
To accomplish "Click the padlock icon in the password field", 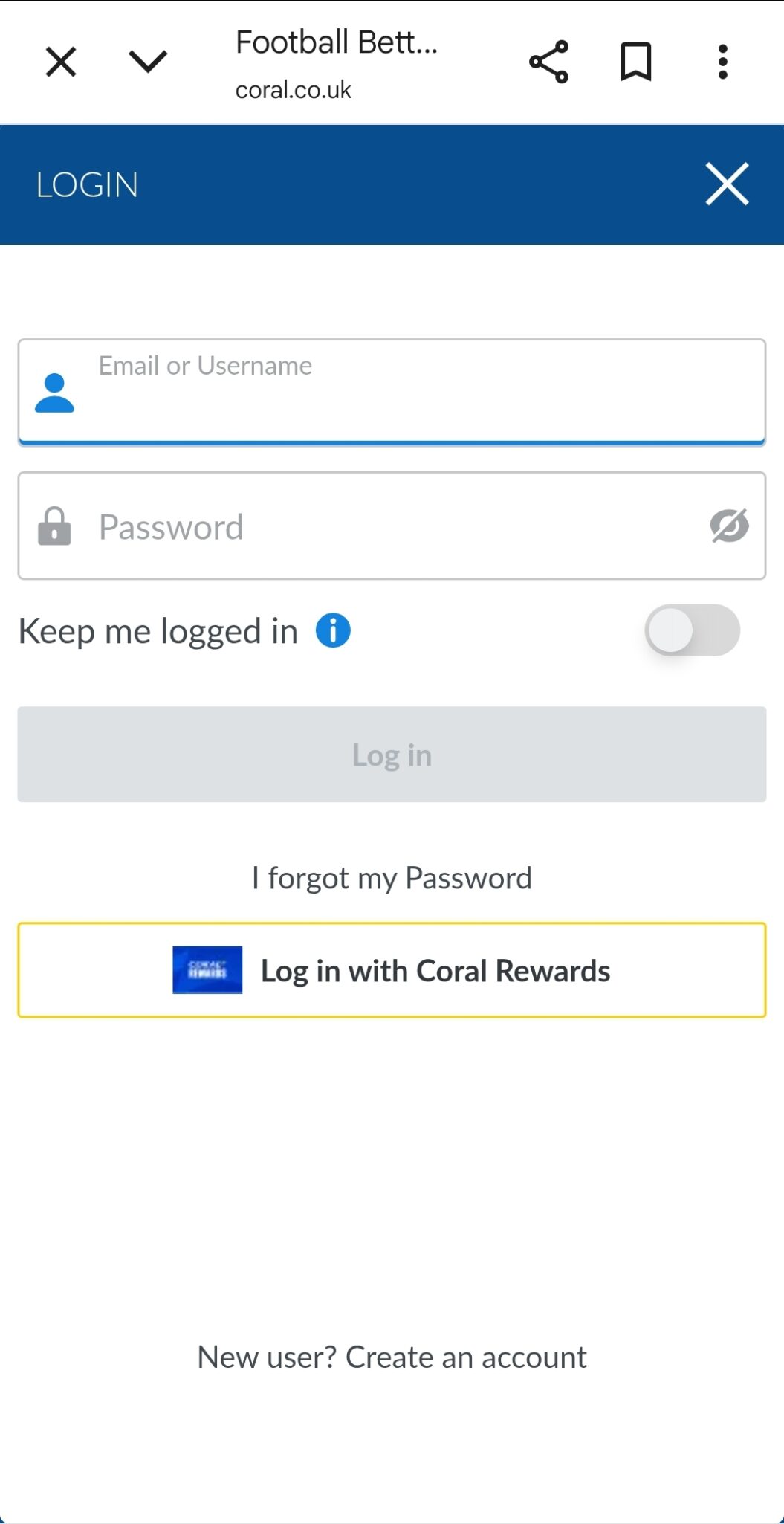I will 54,526.
